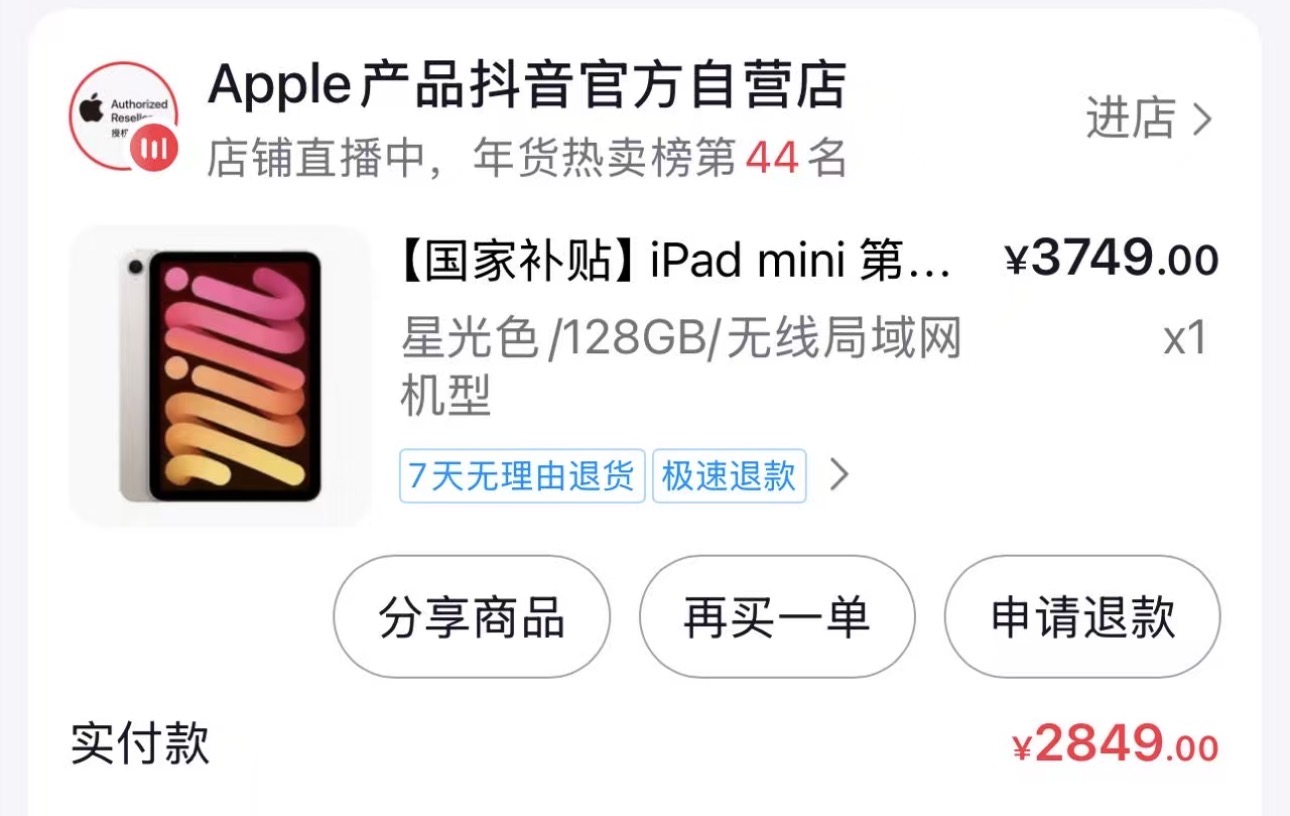The height and width of the screenshot is (816, 1290).
Task: Tap the 分享商品 button
Action: point(472,617)
